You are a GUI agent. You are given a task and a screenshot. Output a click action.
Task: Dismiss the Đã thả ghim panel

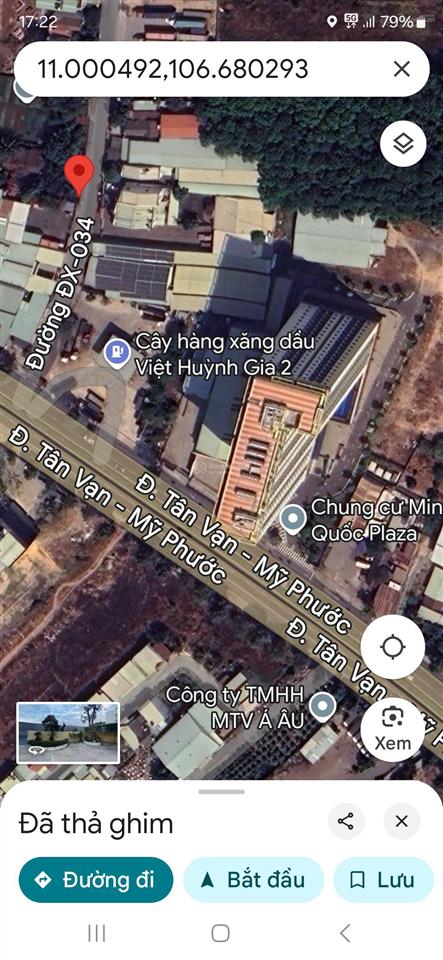click(x=401, y=821)
